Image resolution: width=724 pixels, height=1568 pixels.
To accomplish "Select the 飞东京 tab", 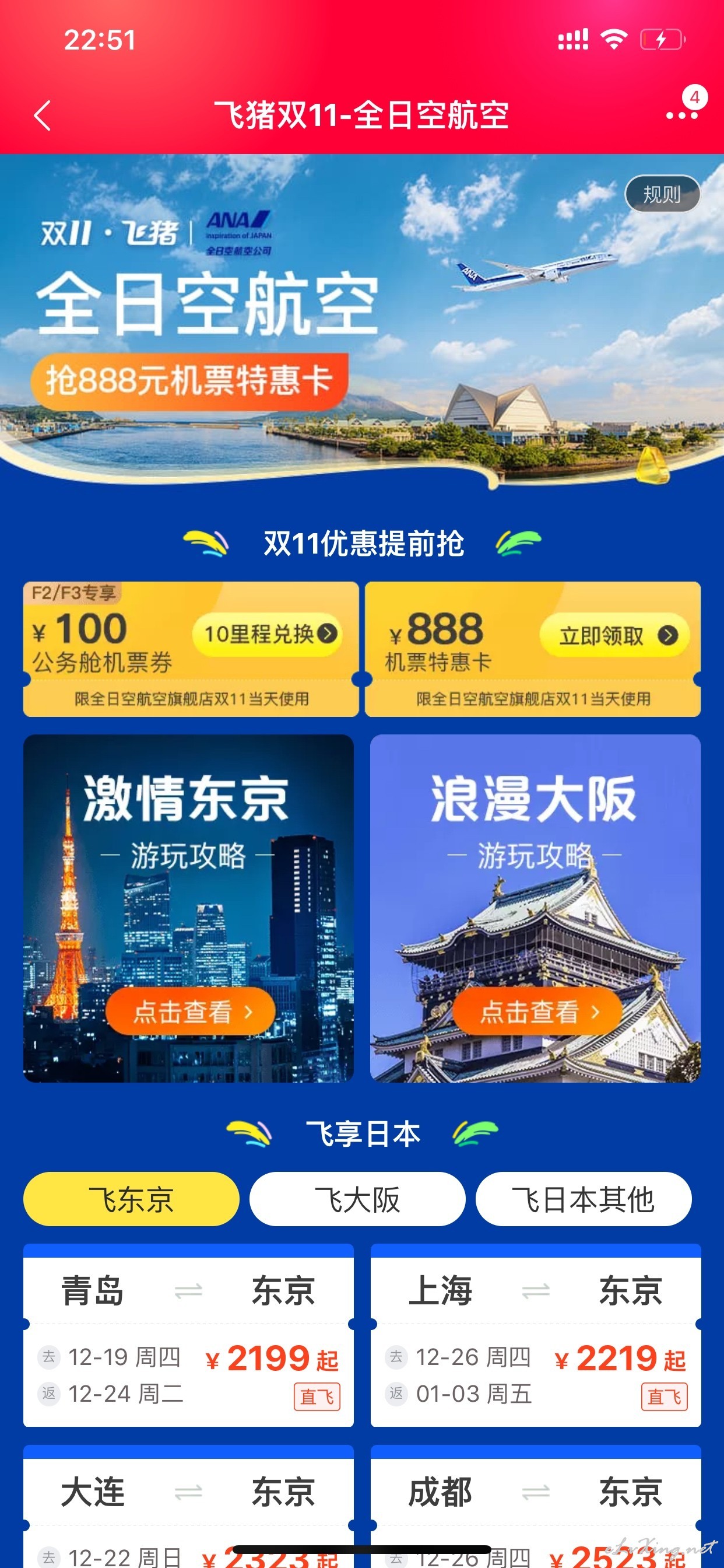I will [131, 1199].
